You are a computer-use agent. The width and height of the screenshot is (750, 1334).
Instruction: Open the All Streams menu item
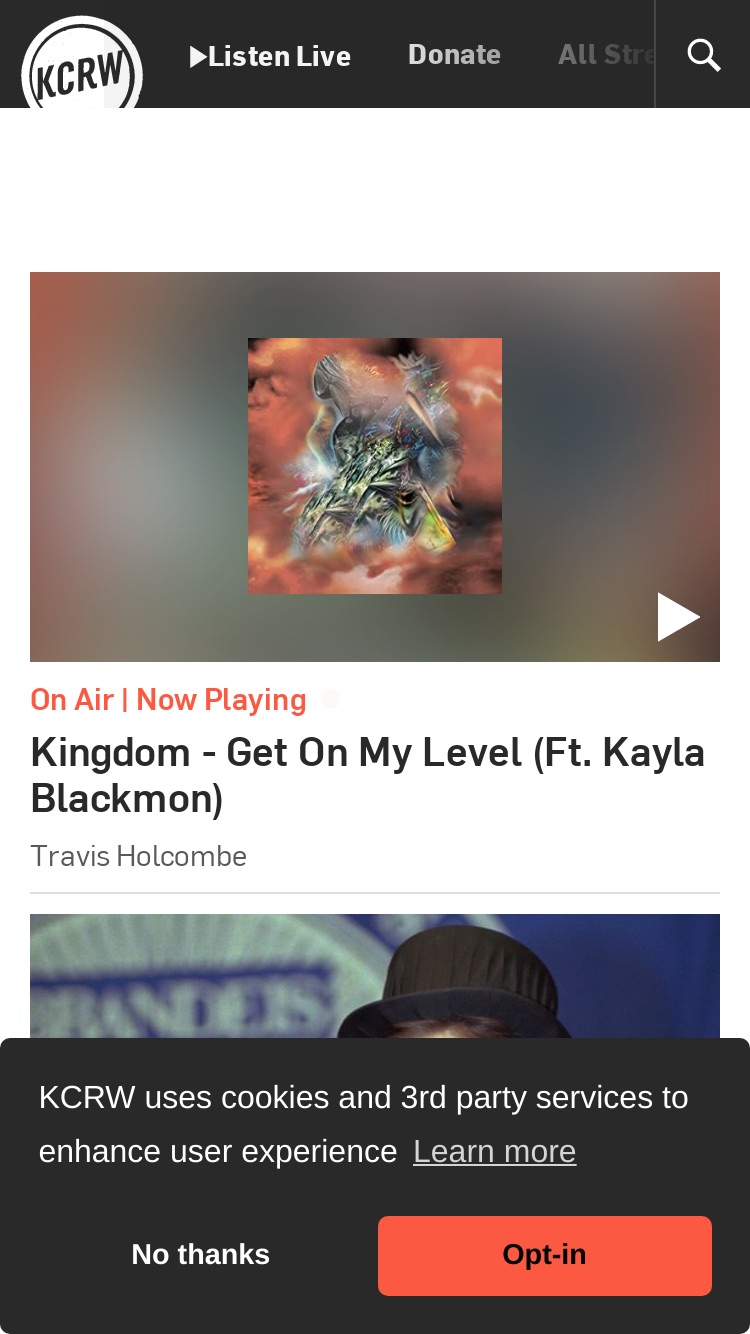click(x=606, y=54)
